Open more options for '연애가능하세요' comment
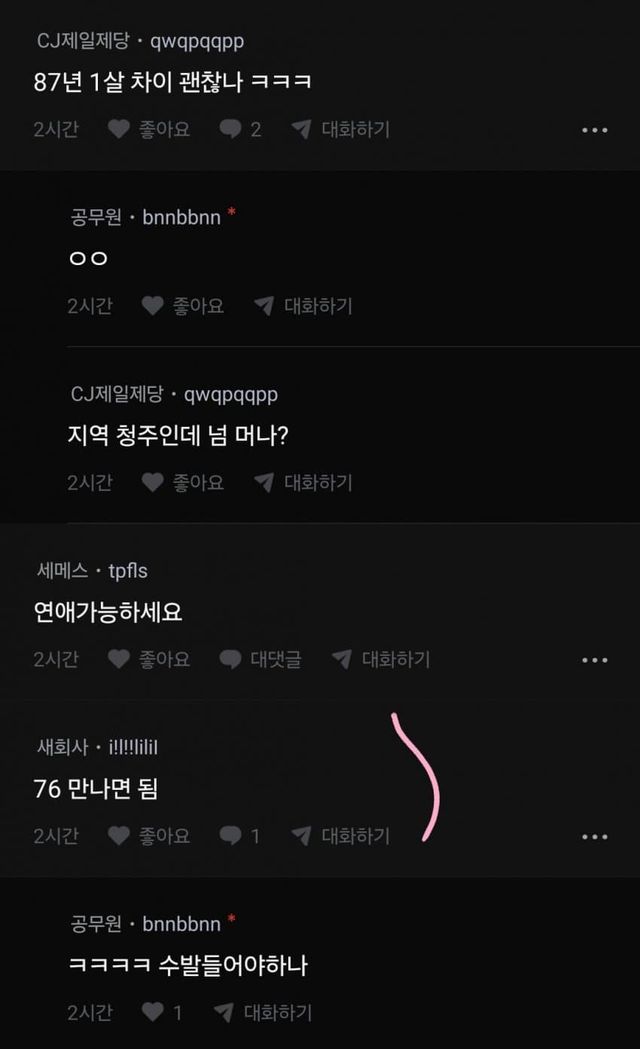The image size is (640, 1049). 595,660
